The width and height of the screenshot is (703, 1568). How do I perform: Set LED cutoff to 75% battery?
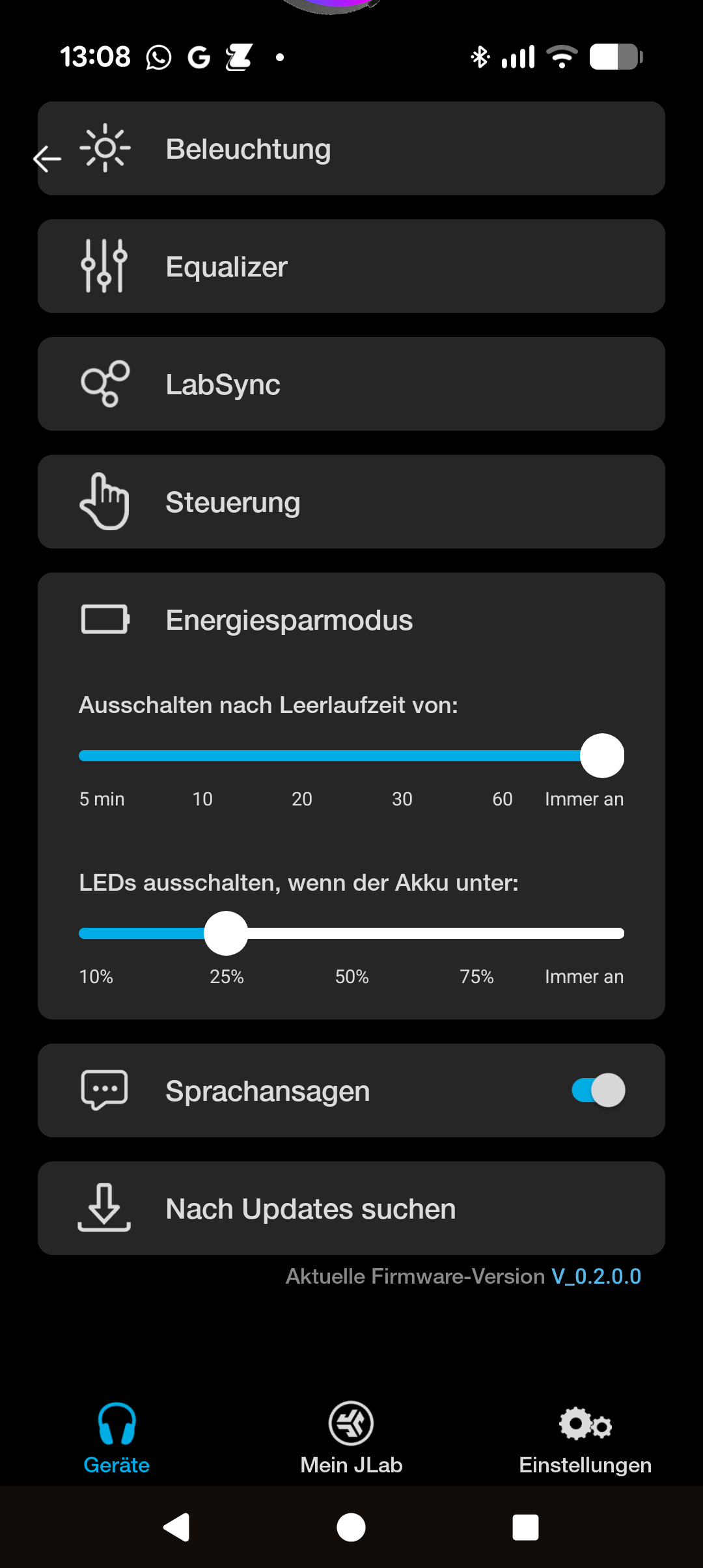pyautogui.click(x=476, y=934)
